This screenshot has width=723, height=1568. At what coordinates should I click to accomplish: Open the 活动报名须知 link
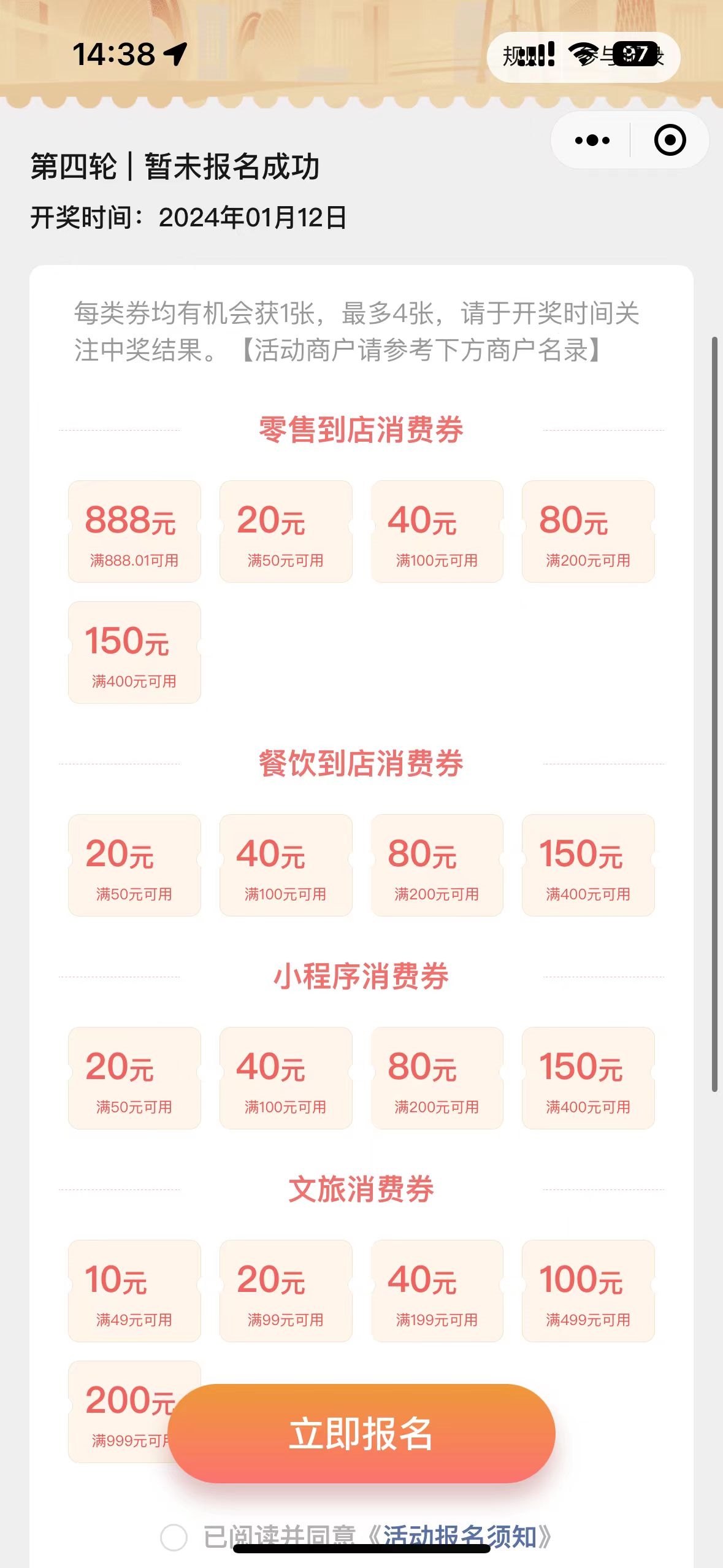tap(460, 1536)
